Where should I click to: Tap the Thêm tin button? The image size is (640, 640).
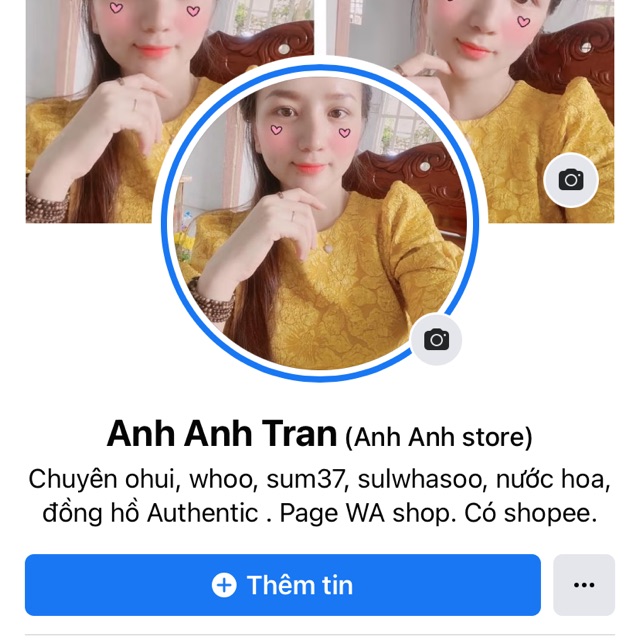point(283,585)
